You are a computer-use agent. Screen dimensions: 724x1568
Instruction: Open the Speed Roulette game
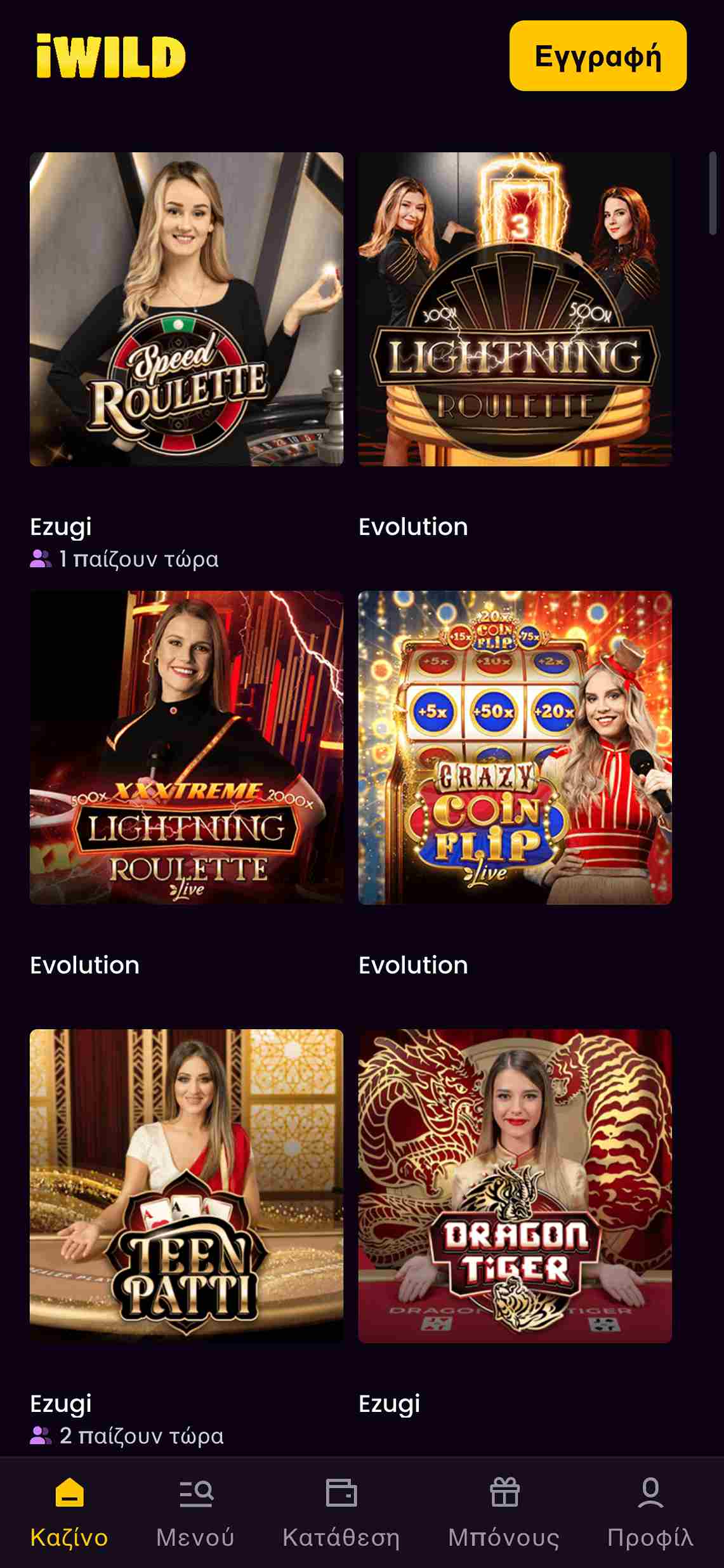click(186, 309)
